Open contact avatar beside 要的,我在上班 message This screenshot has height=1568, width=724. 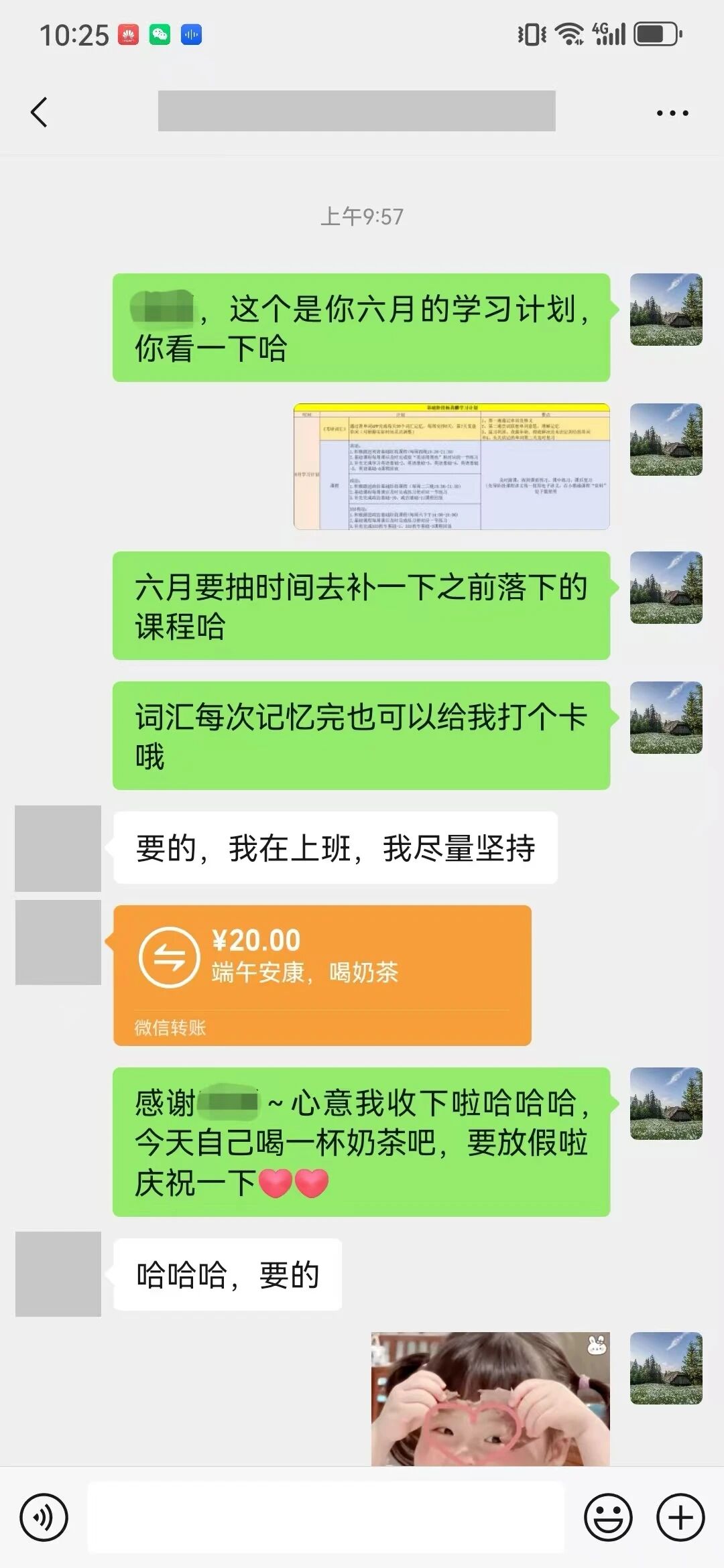pyautogui.click(x=58, y=848)
